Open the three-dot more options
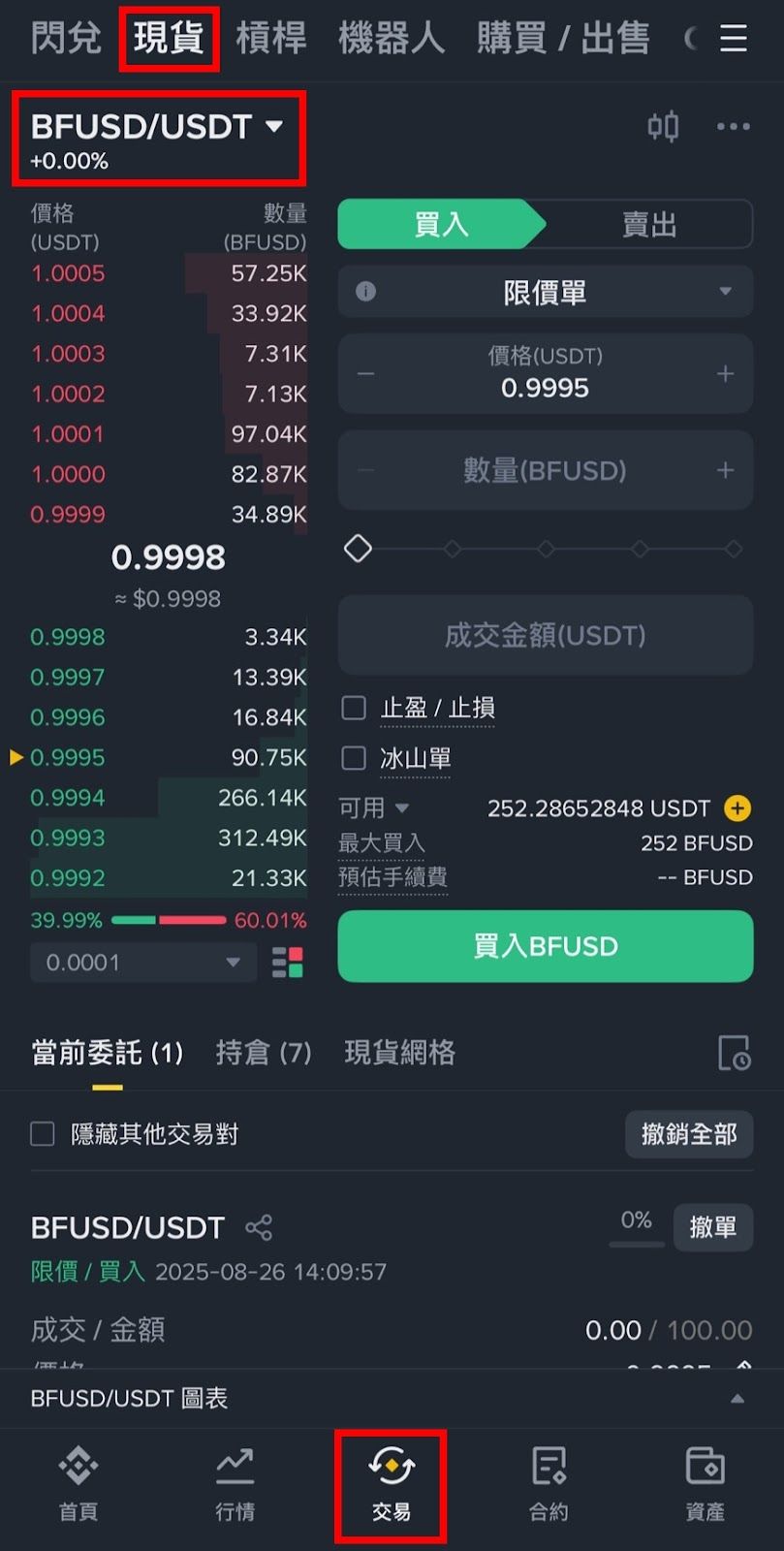The height and width of the screenshot is (1551, 784). coord(733,127)
